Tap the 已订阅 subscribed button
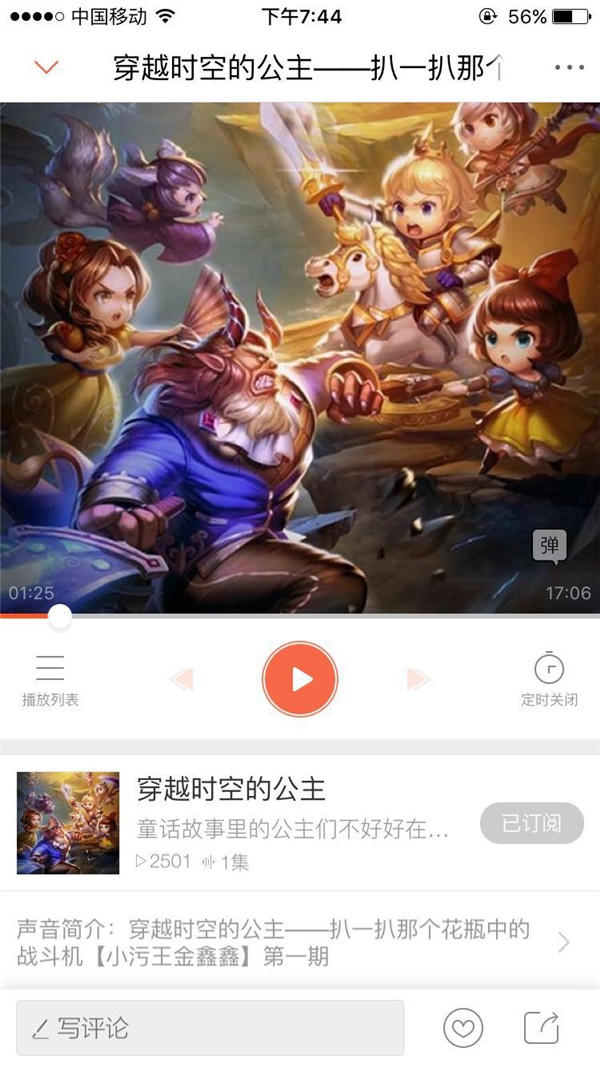600x1067 pixels. click(x=531, y=823)
